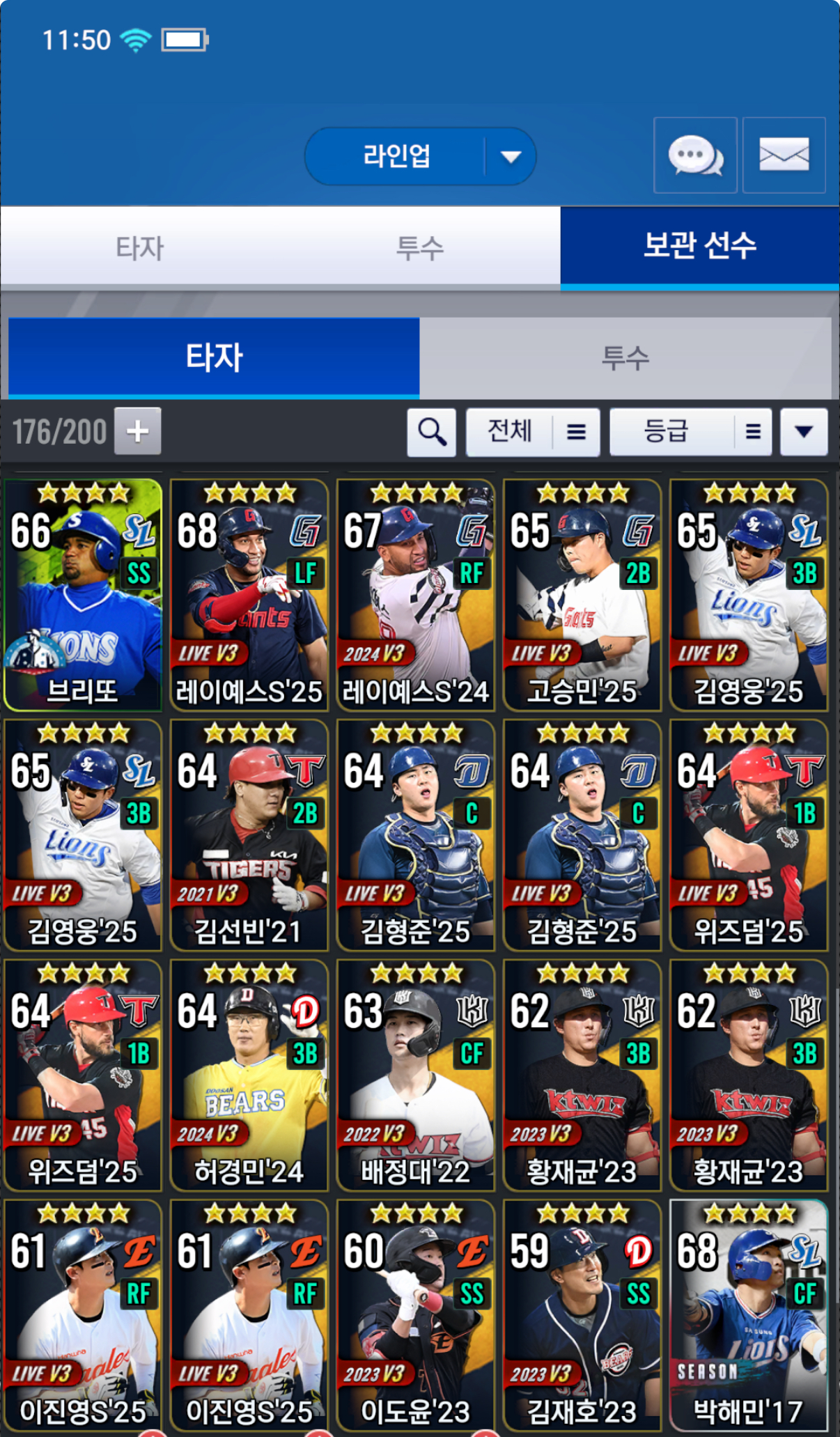
Task: Expand storage slots with the plus button
Action: pos(137,431)
